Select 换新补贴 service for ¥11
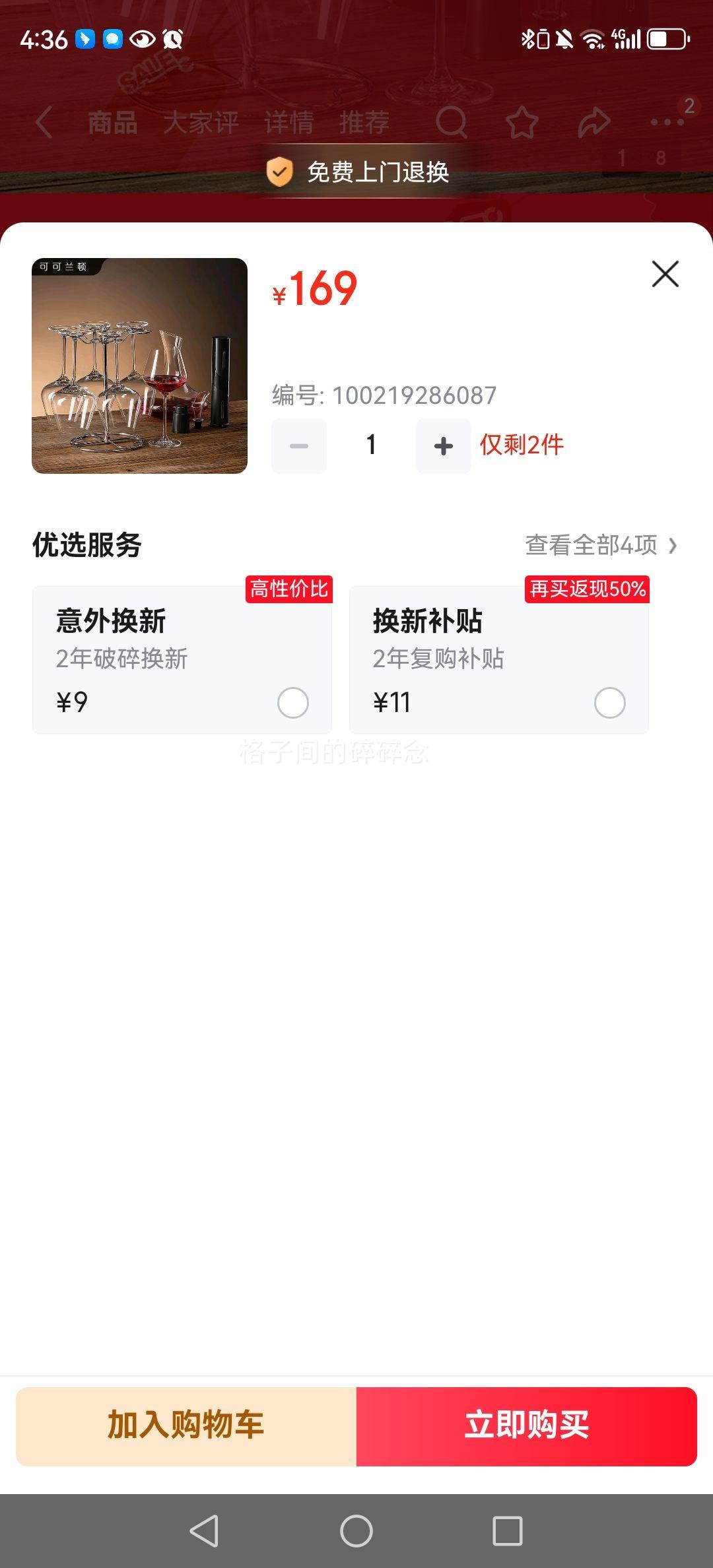 click(x=609, y=702)
